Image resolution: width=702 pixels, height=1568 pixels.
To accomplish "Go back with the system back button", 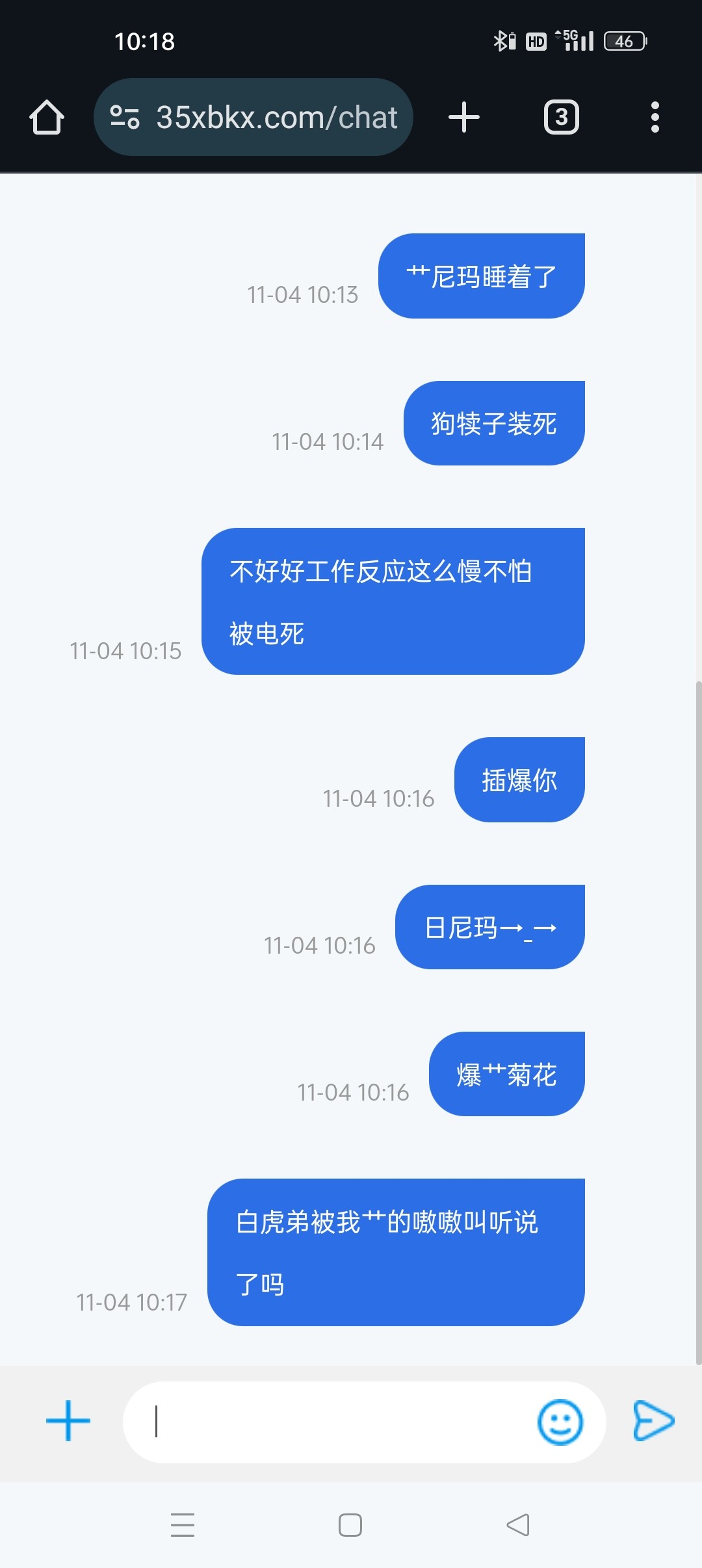I will point(518,1525).
